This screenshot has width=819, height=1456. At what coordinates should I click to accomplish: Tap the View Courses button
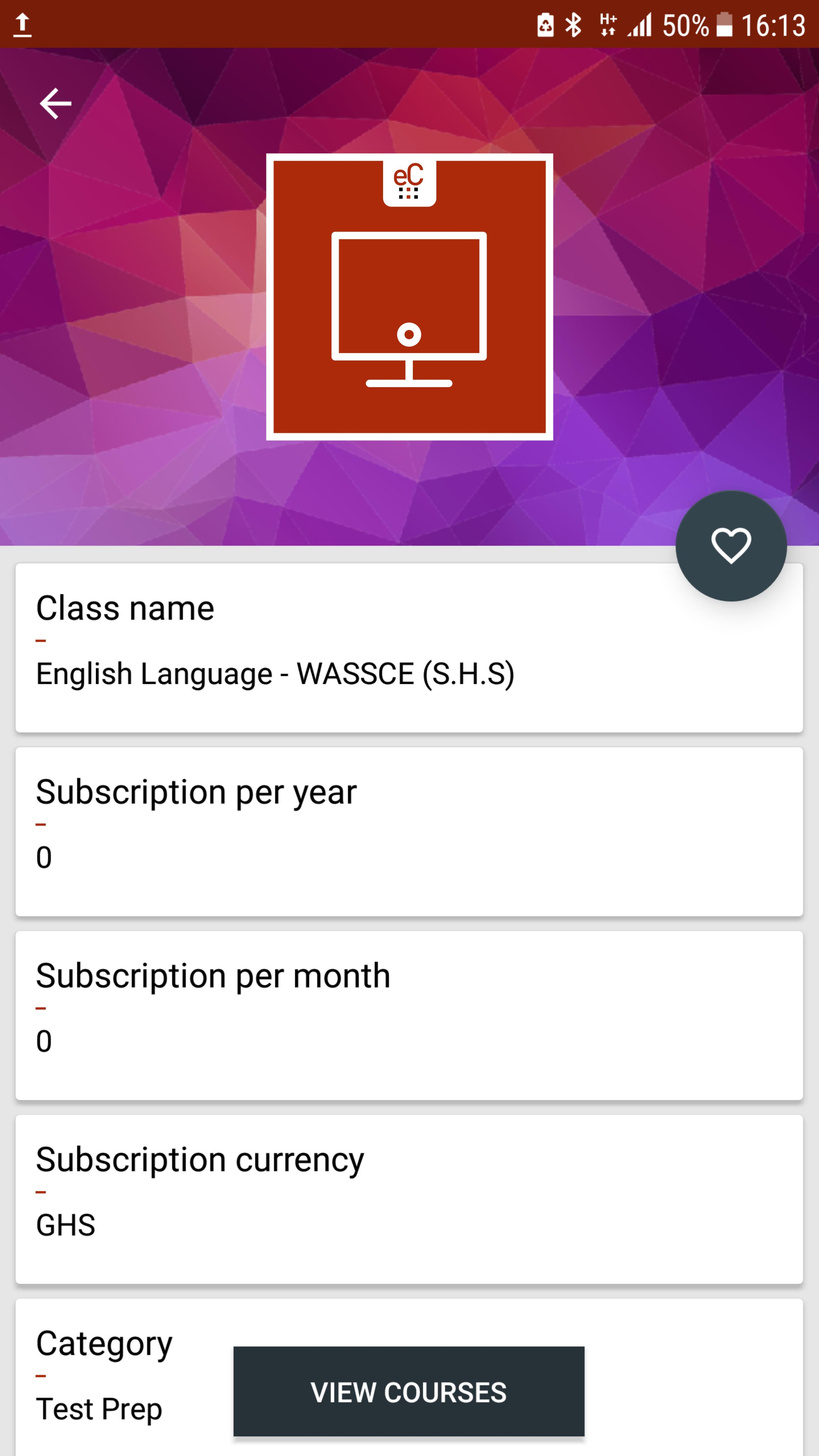(408, 1392)
